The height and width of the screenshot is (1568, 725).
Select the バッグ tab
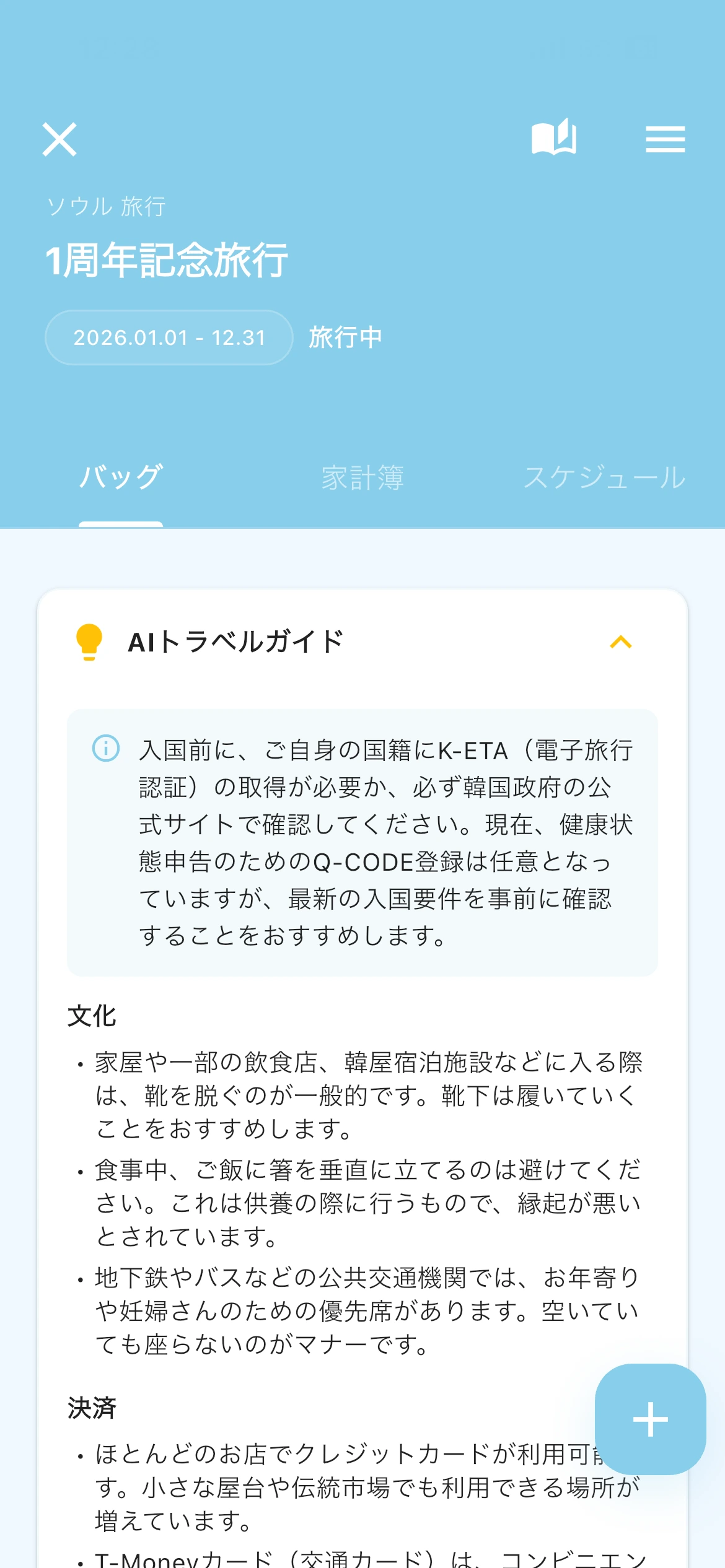click(x=121, y=477)
